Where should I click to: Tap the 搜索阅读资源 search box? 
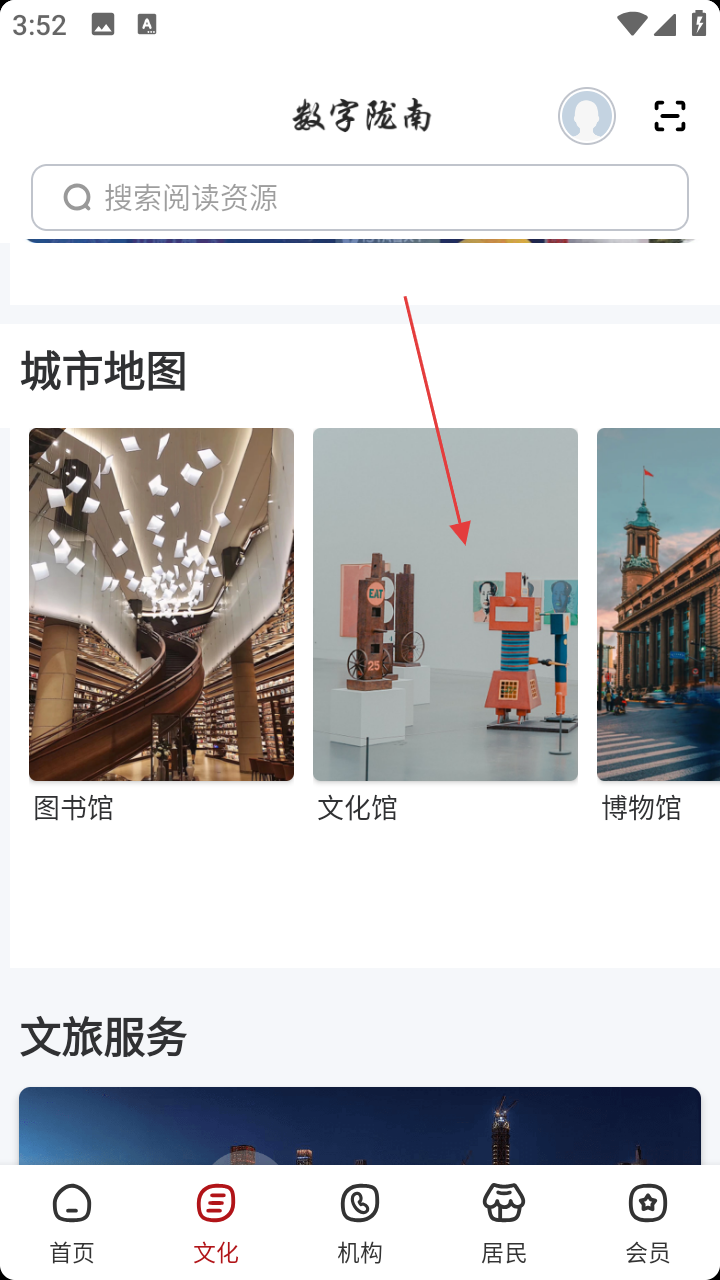click(360, 198)
